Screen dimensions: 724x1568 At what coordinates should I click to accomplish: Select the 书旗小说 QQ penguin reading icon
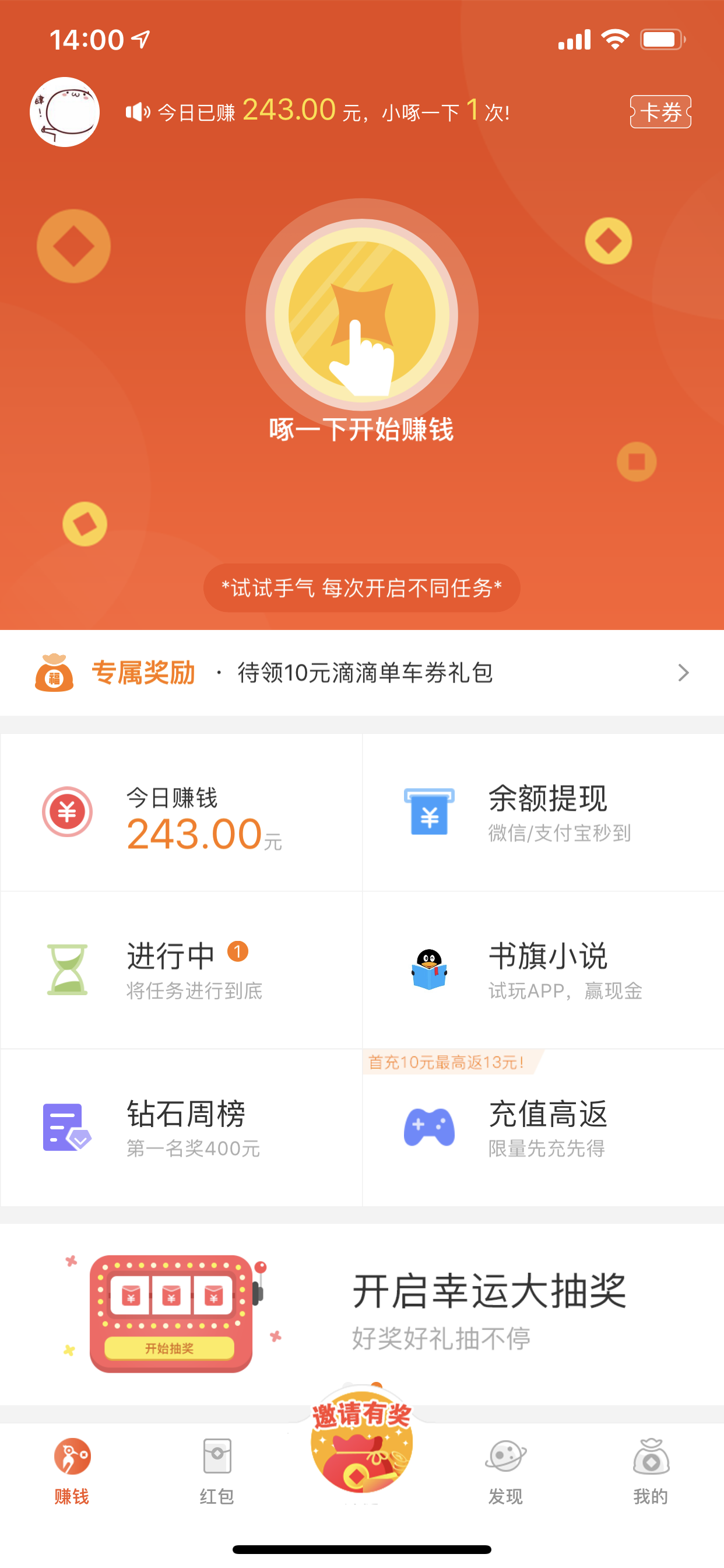[x=430, y=970]
